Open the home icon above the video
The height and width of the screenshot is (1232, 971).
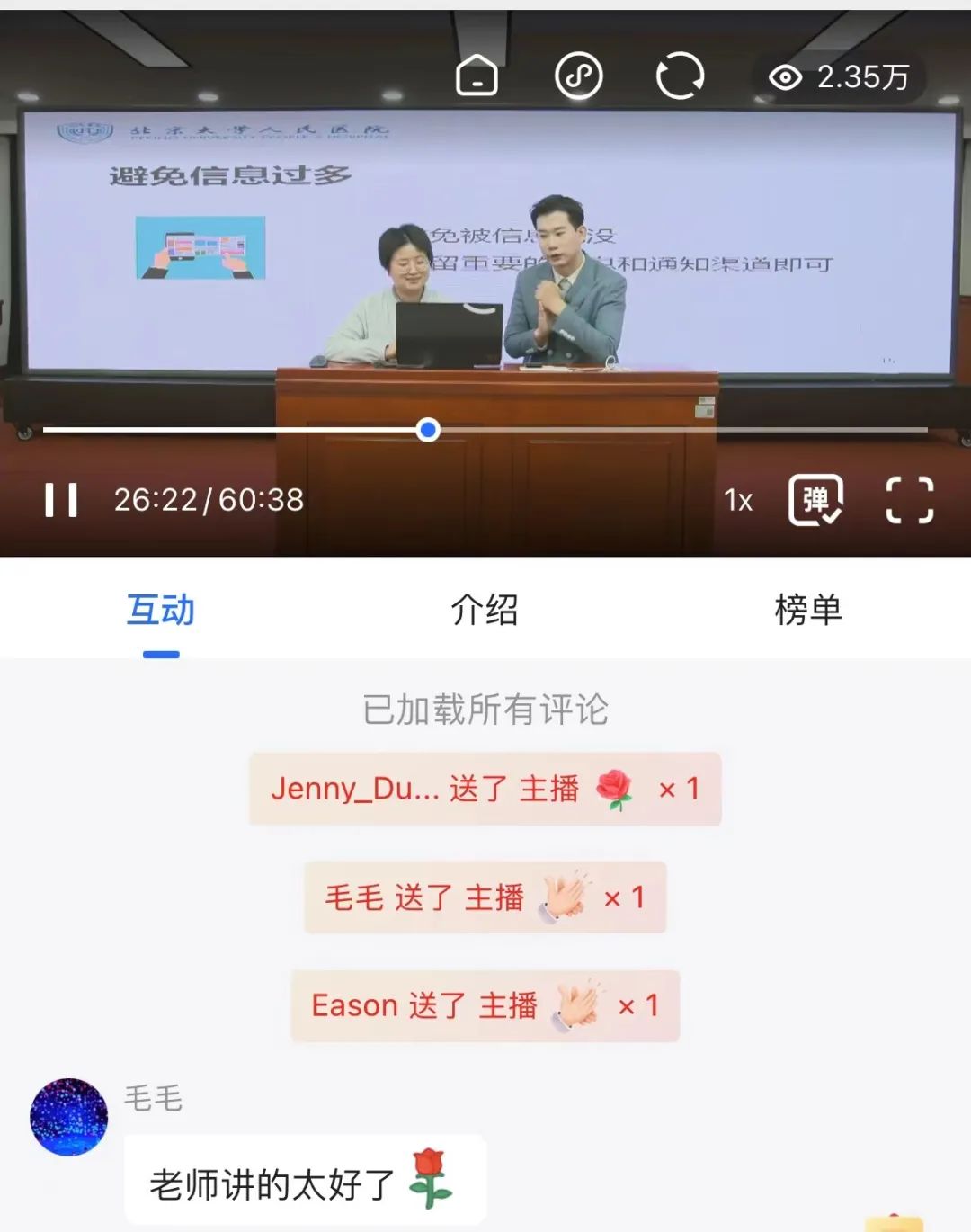(477, 76)
